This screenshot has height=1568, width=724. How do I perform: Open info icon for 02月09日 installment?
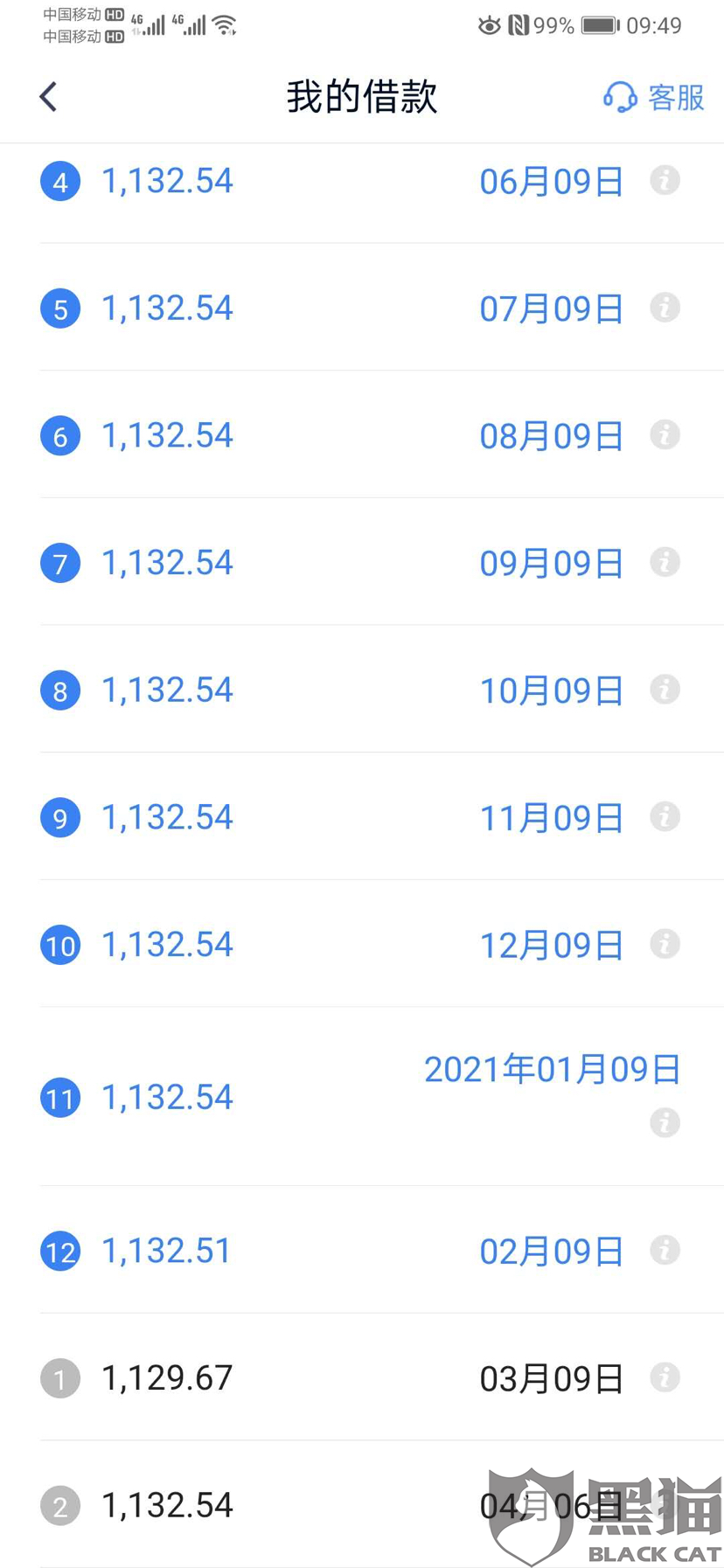(x=665, y=1250)
